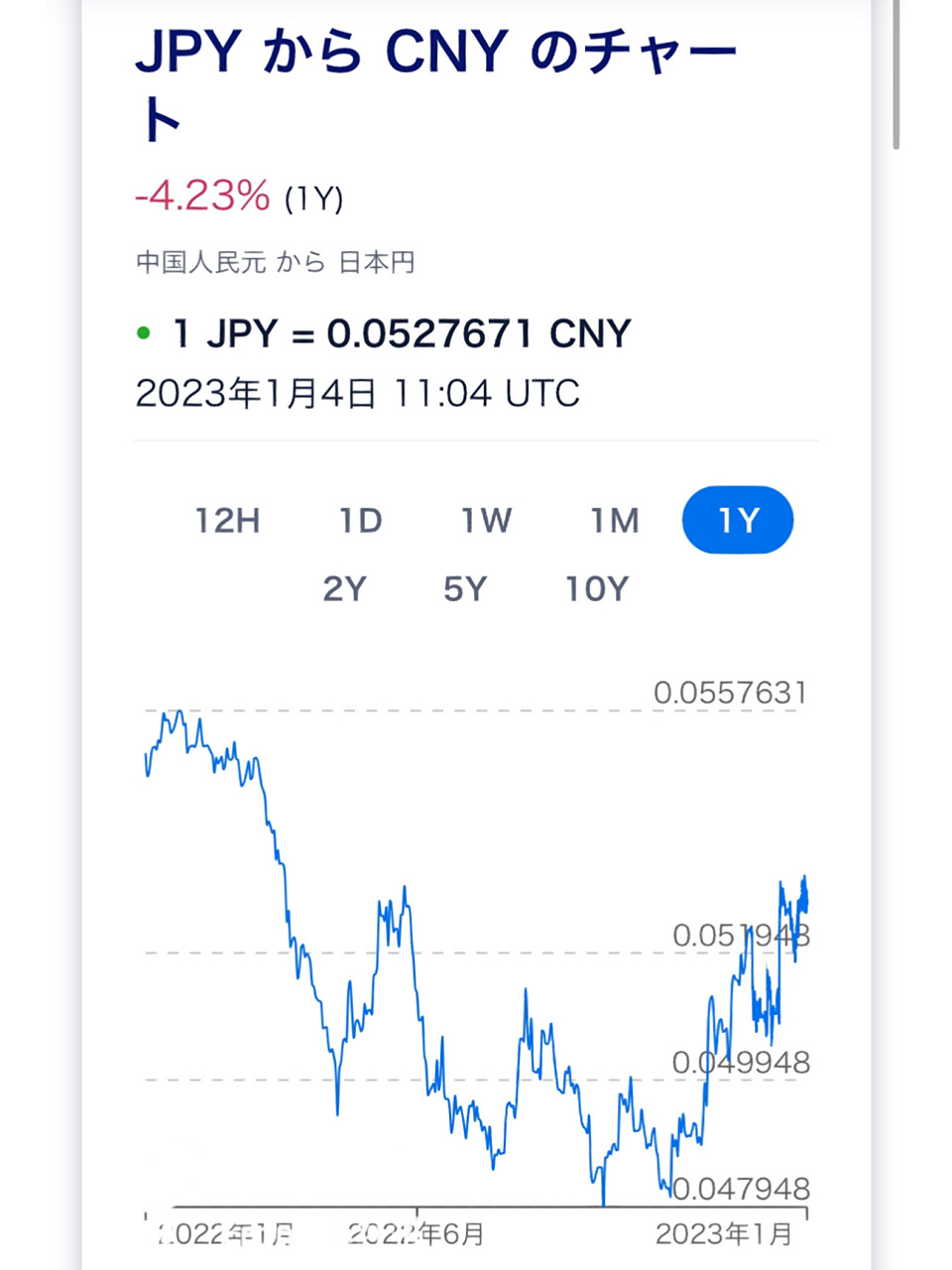Switch chart to 1D range
Image resolution: width=952 pixels, height=1270 pixels.
361,521
